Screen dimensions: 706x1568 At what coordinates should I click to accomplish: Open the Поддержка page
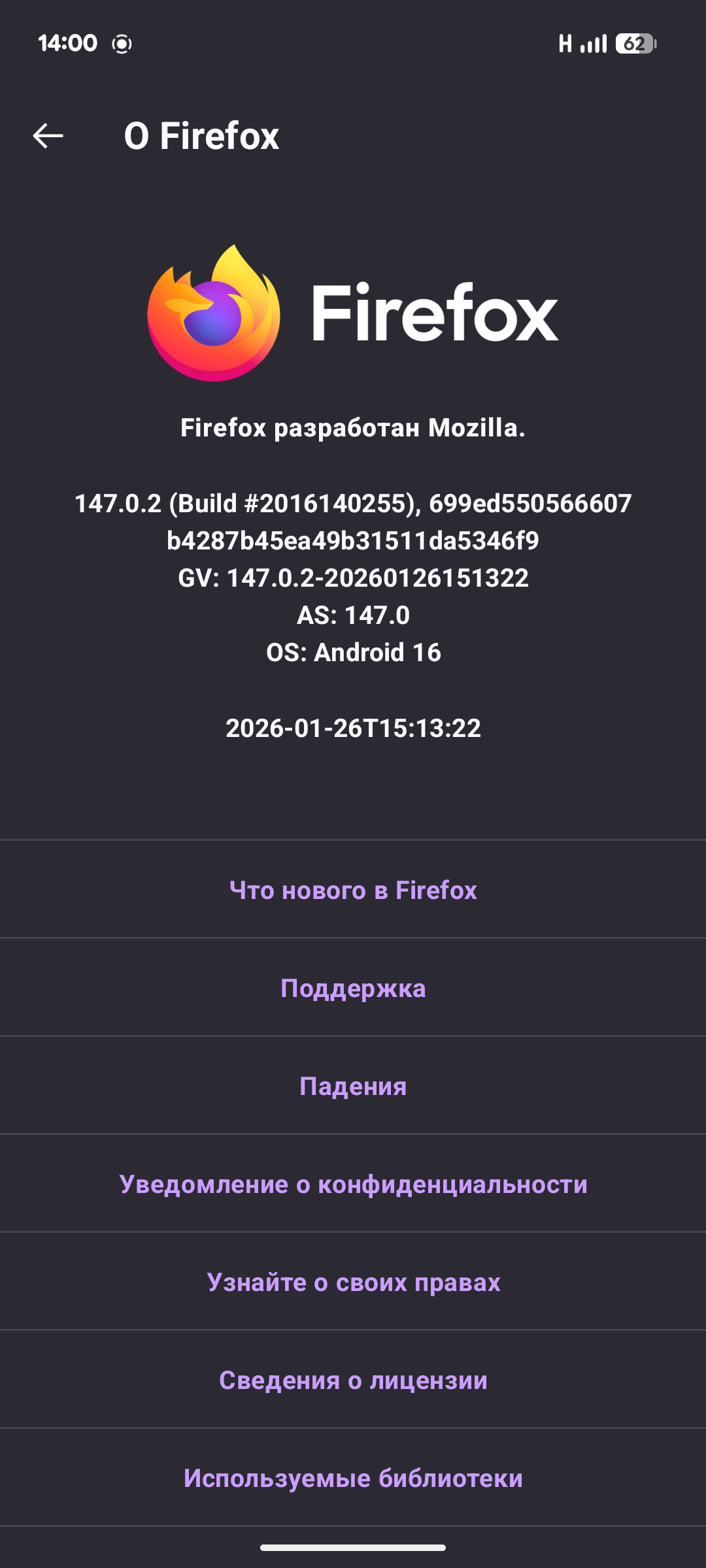tap(353, 988)
